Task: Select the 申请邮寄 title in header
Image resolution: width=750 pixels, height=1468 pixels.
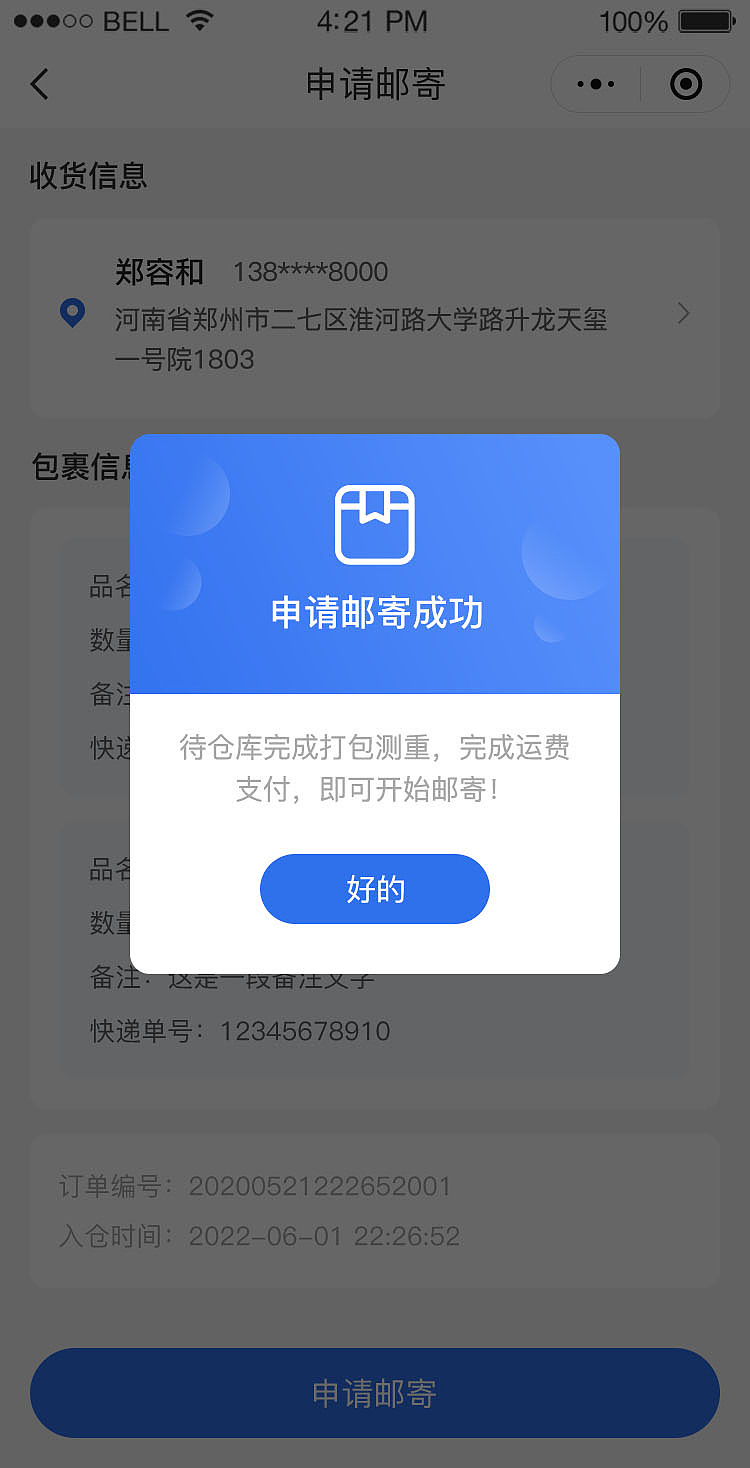Action: point(375,85)
